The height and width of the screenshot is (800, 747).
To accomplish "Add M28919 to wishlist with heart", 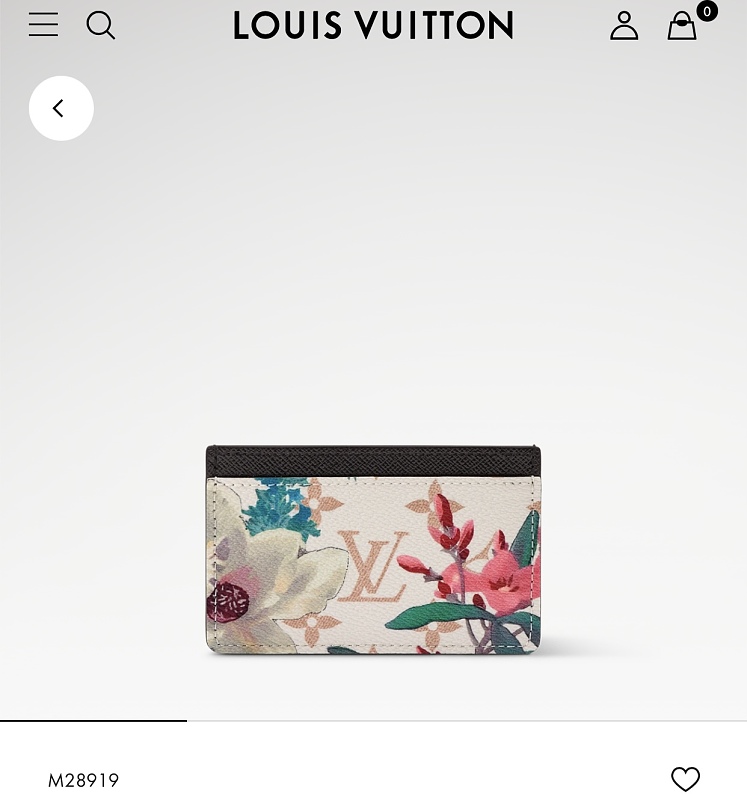I will point(685,779).
